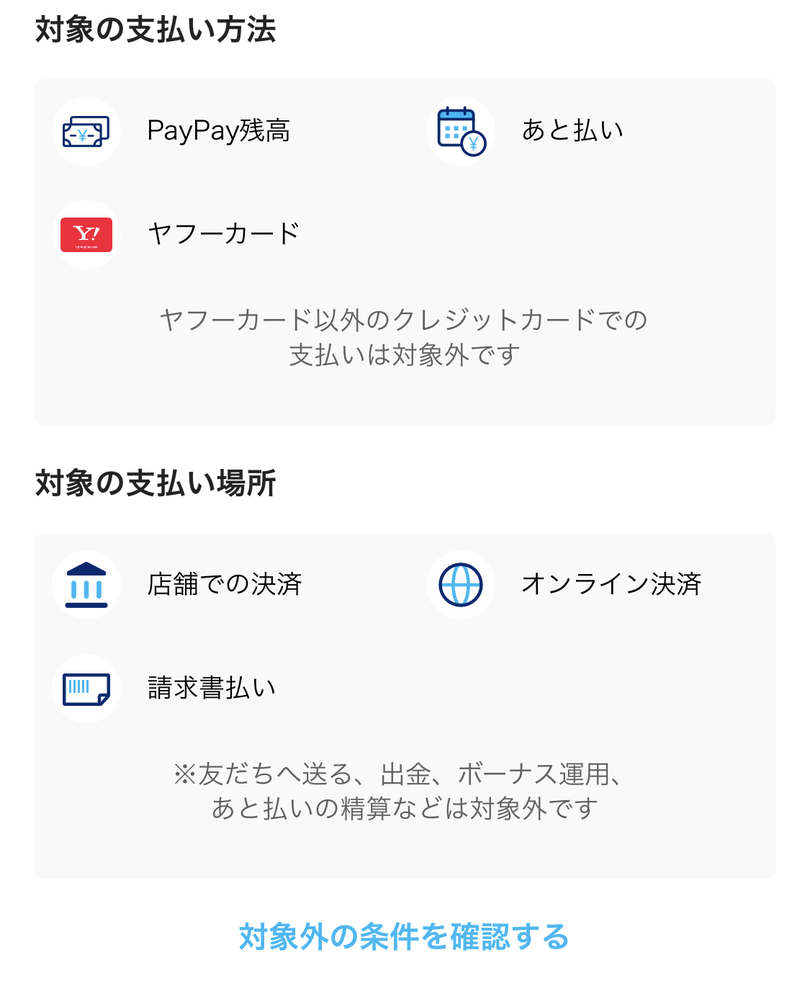810x999 pixels.
Task: Open the 対象外の条件を確認する link
Action: (404, 937)
